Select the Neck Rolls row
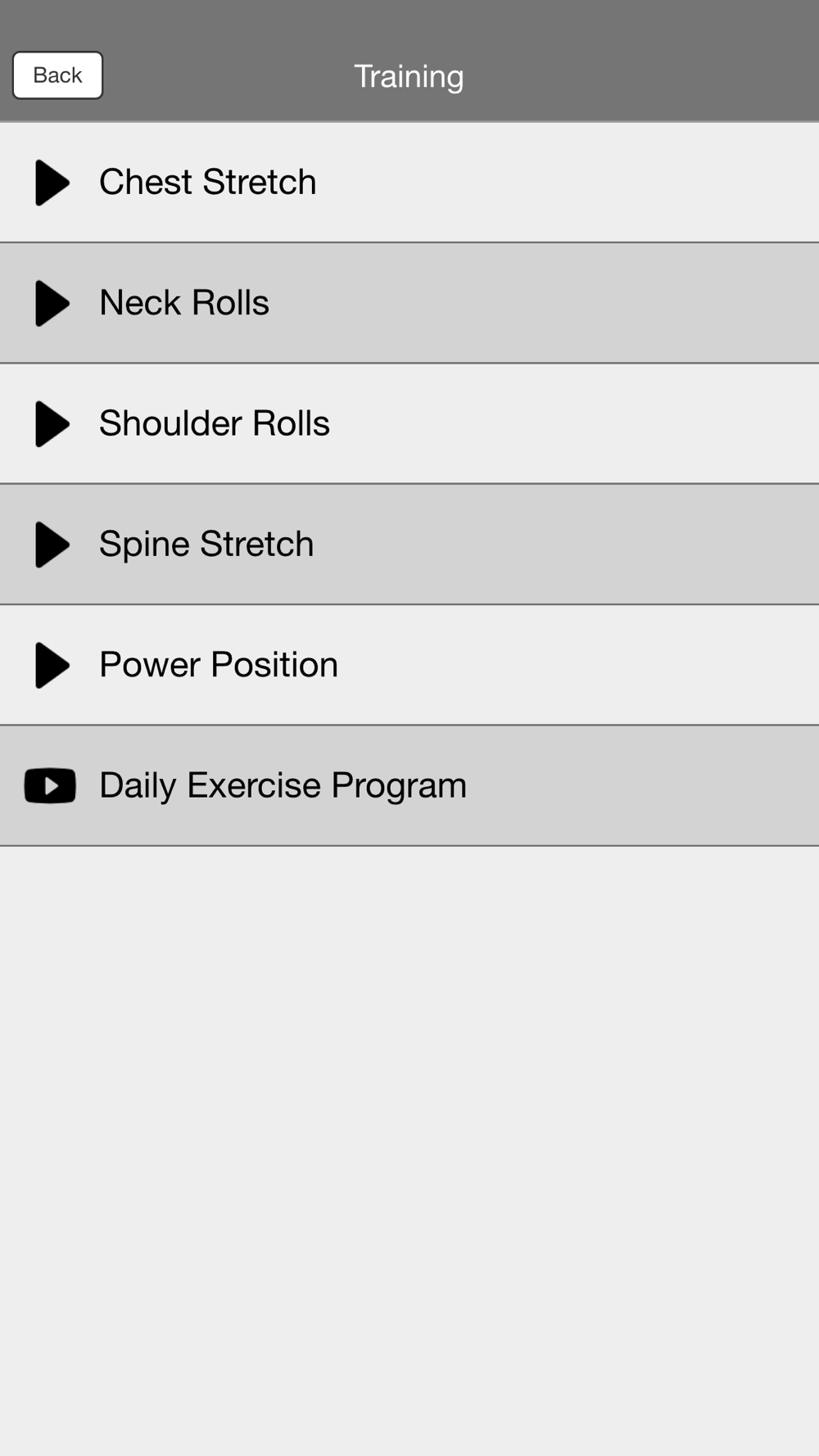 409,303
